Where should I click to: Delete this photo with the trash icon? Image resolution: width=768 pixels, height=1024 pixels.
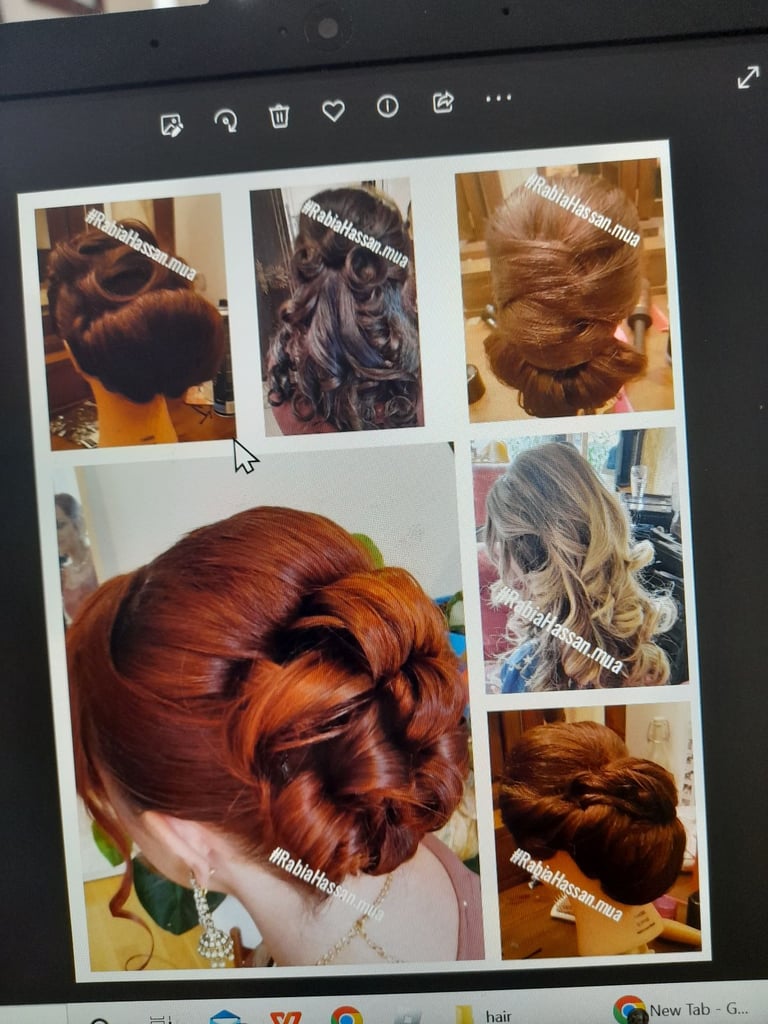point(279,116)
